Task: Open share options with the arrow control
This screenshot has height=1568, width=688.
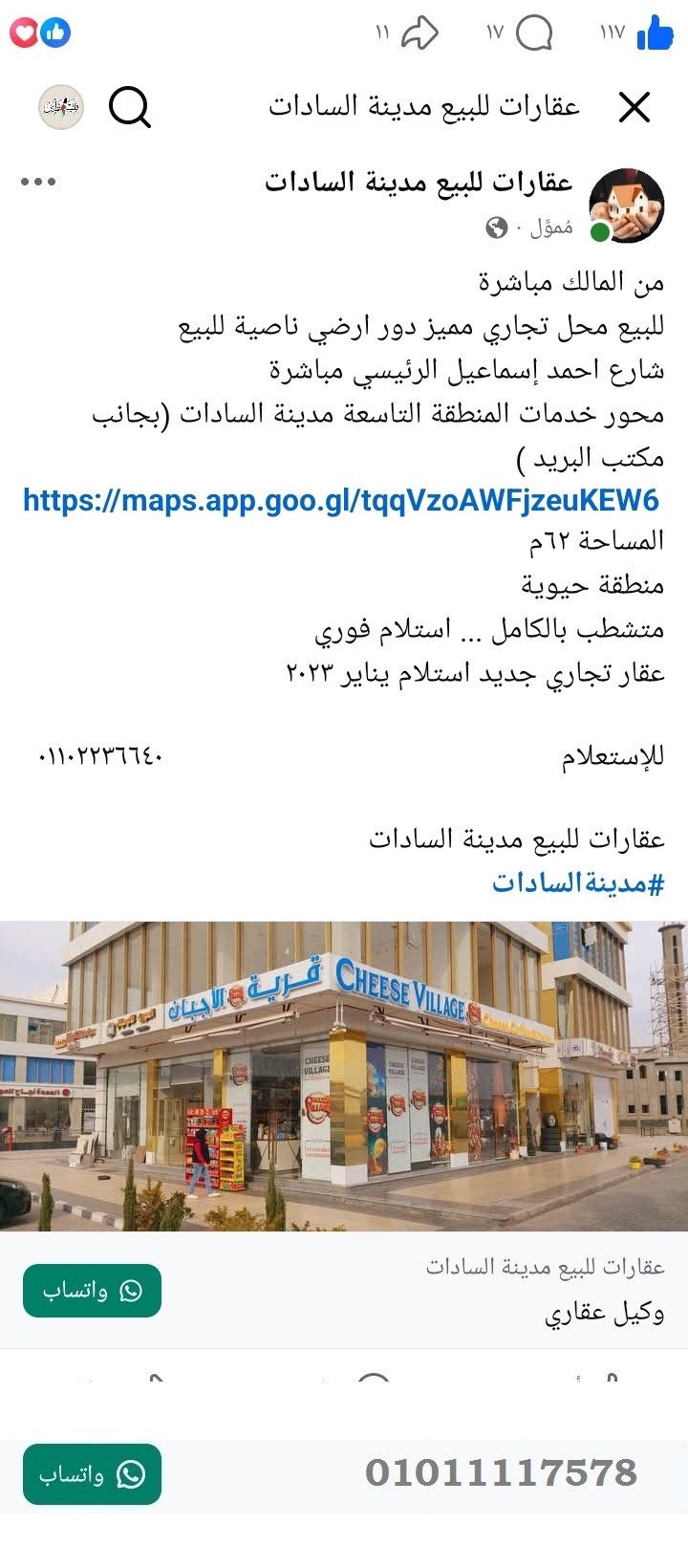Action: pyautogui.click(x=420, y=33)
